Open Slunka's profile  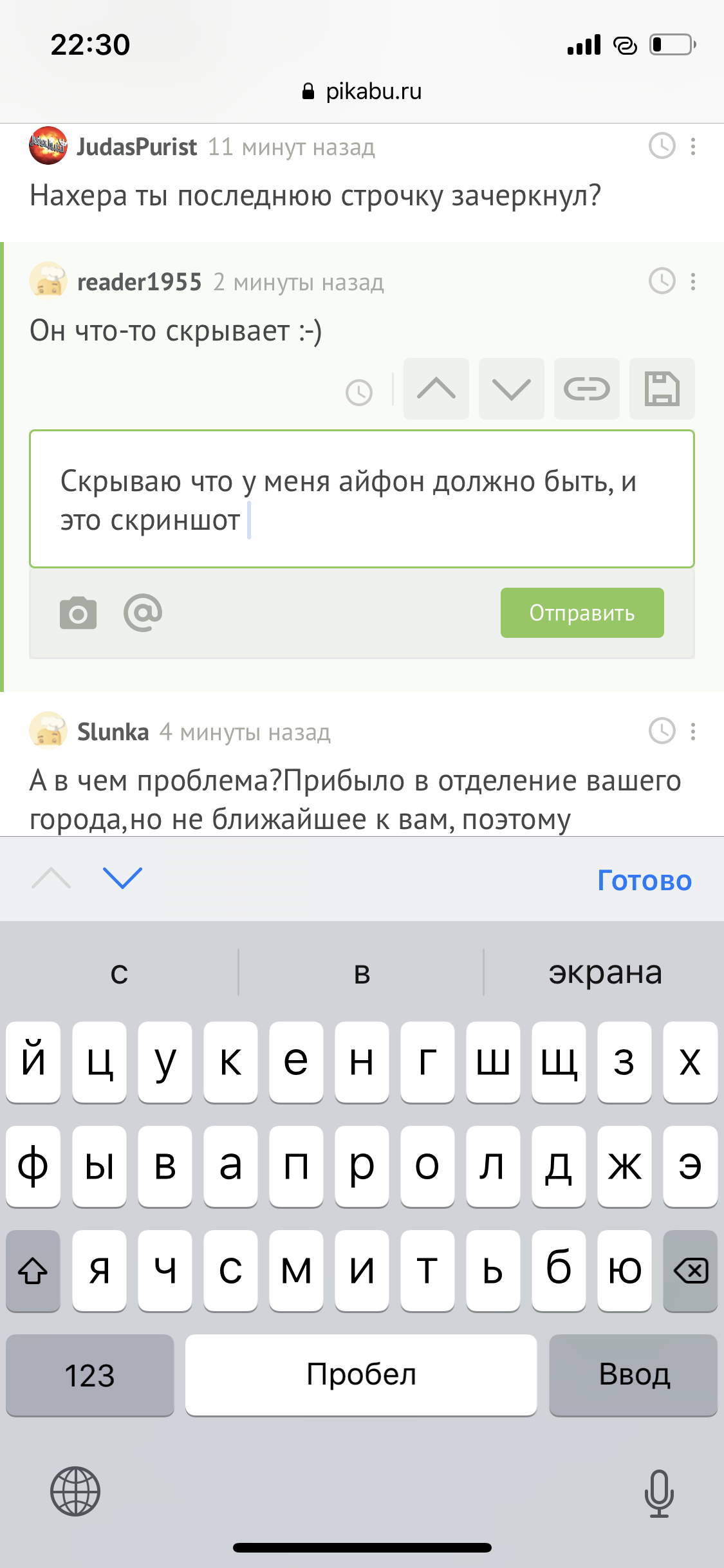[x=113, y=732]
